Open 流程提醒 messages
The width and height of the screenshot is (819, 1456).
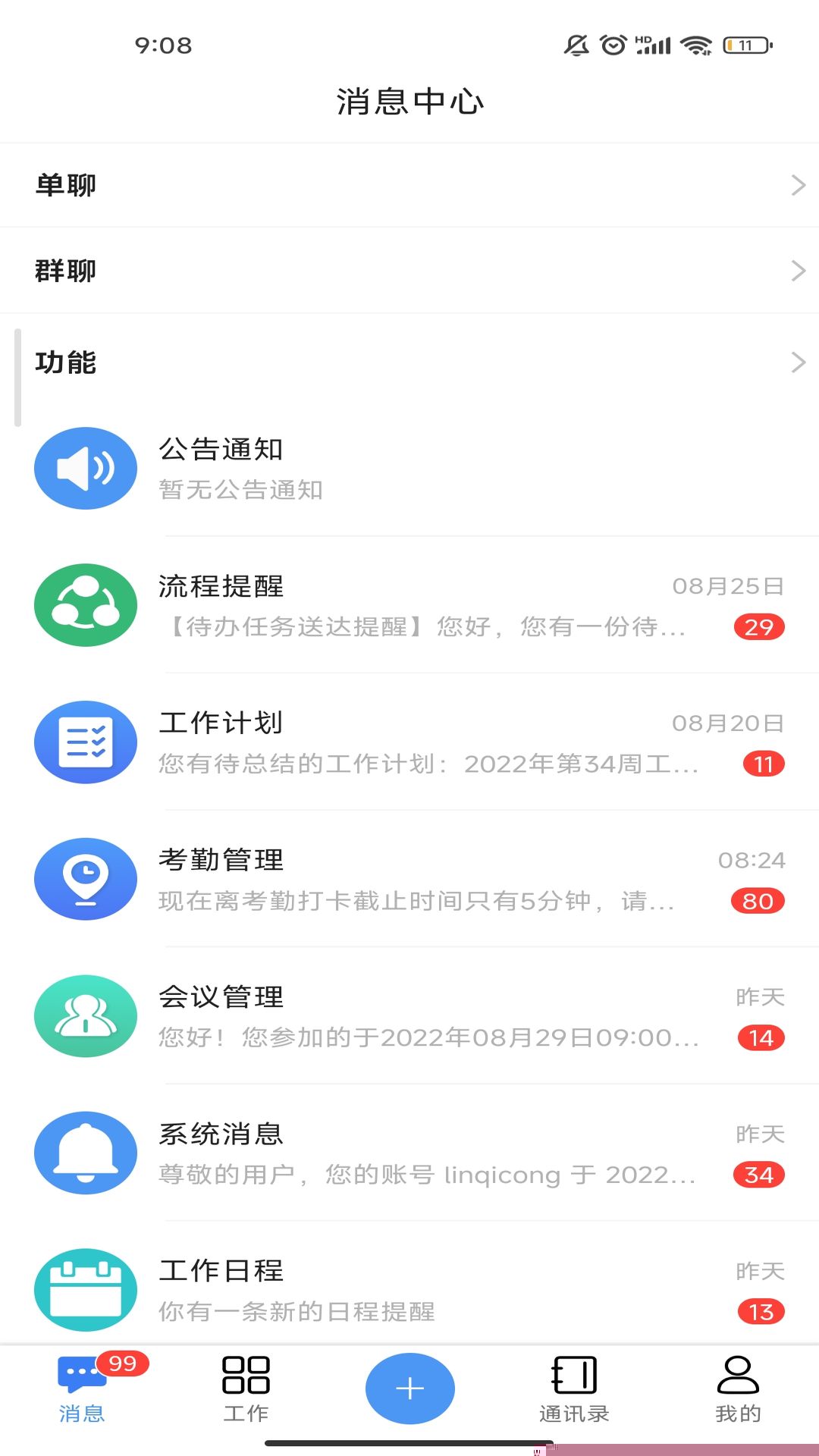(x=409, y=605)
